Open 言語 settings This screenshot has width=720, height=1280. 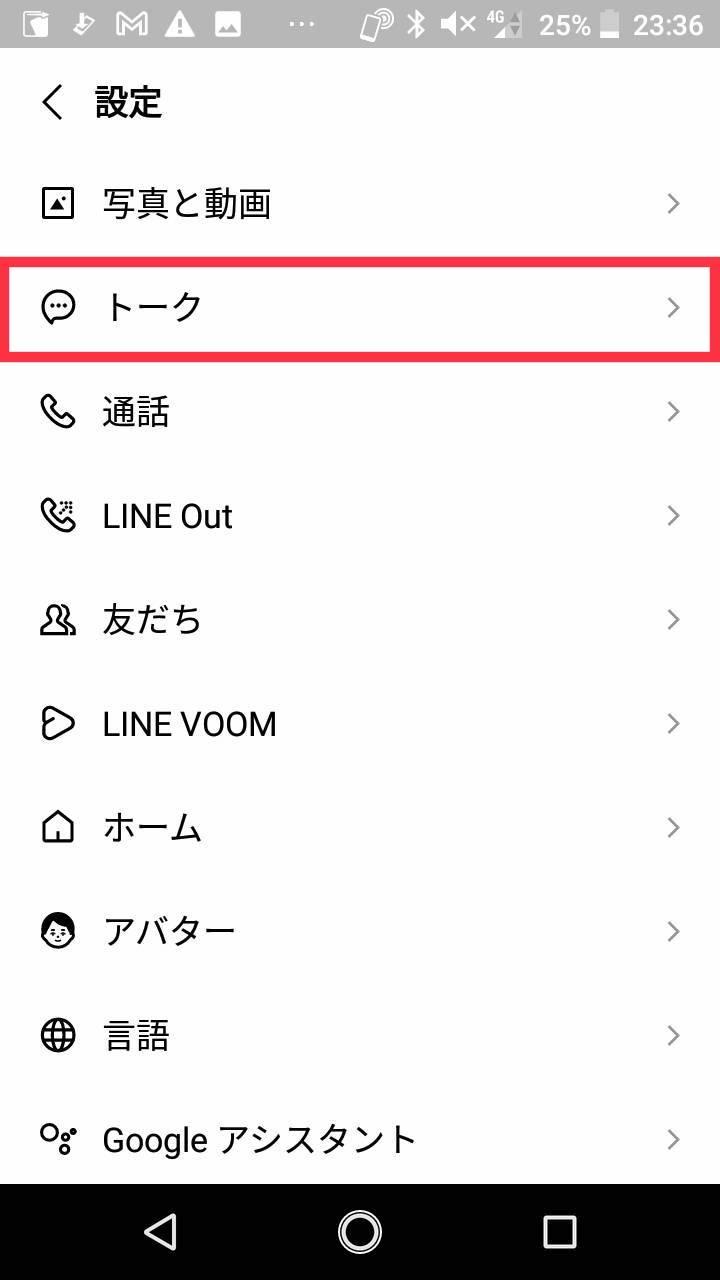pos(360,1036)
